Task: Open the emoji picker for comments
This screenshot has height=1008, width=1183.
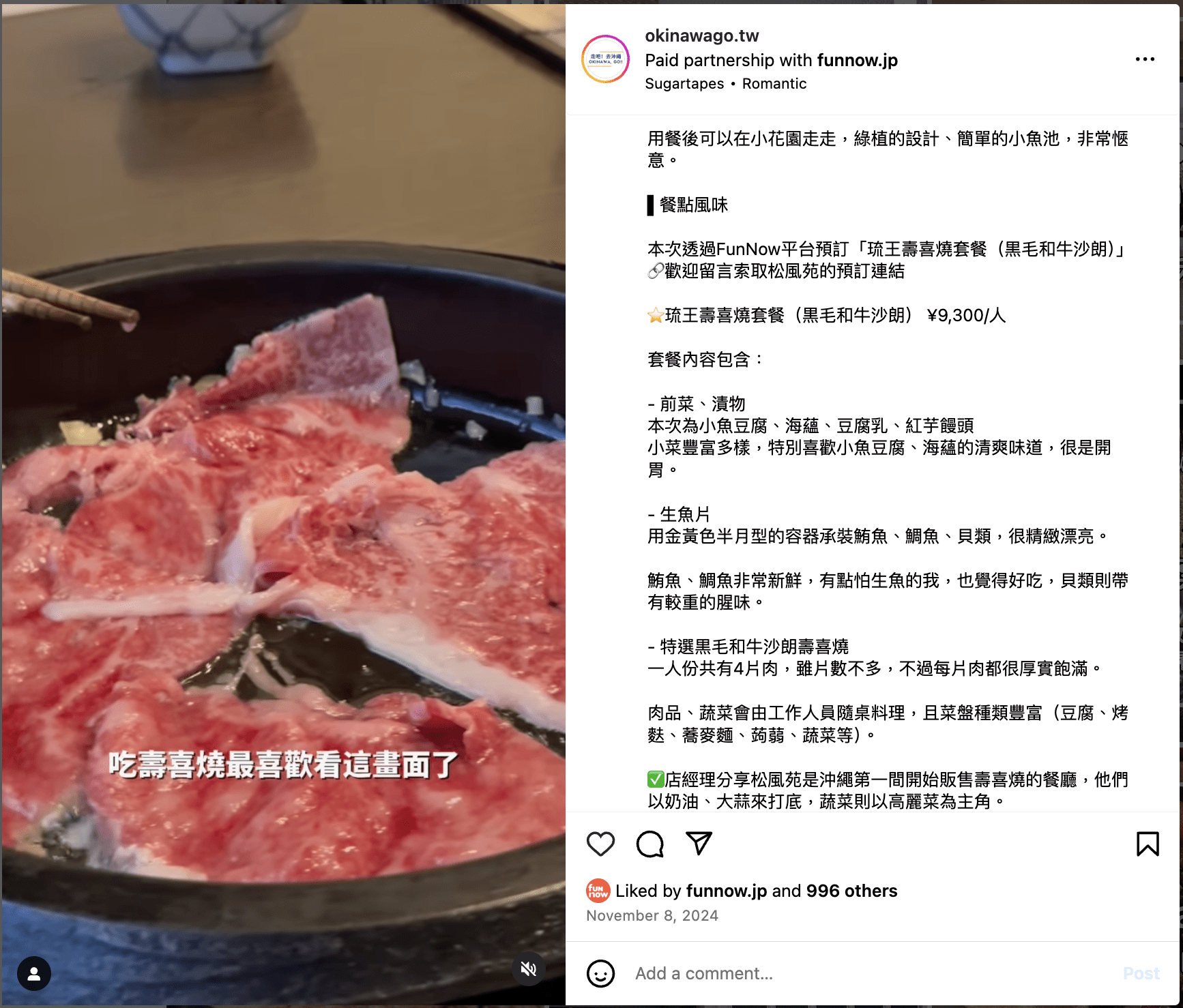Action: (600, 973)
